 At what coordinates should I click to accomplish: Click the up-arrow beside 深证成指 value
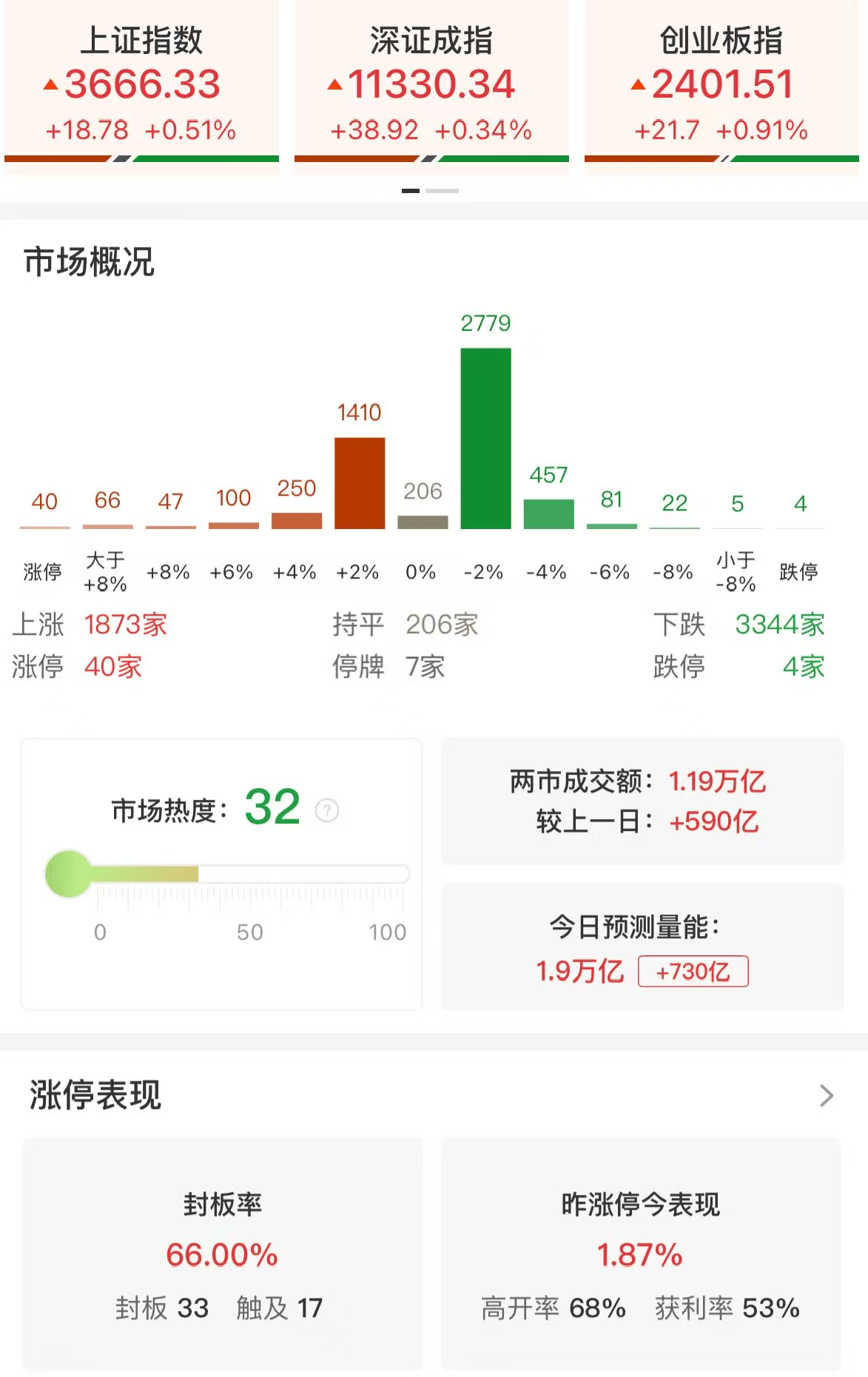click(337, 84)
